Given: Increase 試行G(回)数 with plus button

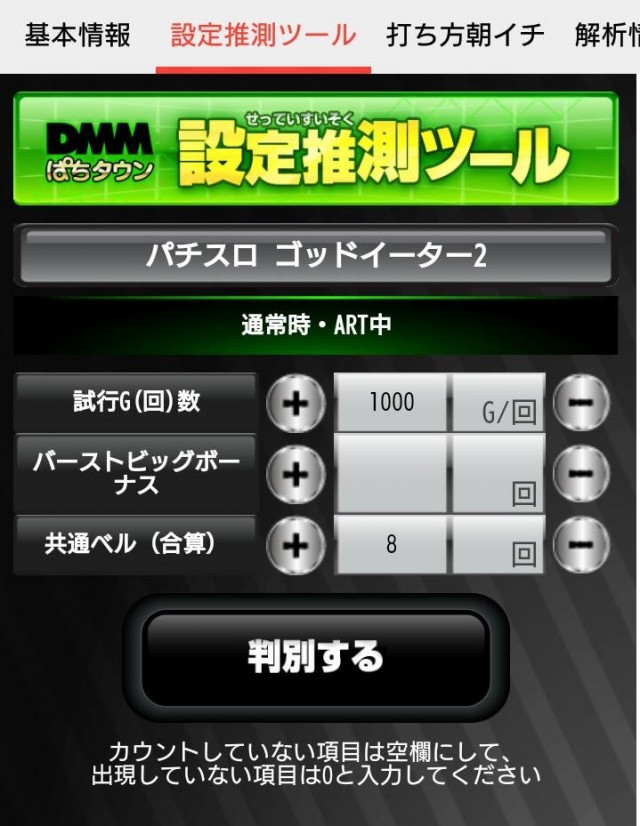Looking at the screenshot, I should pyautogui.click(x=295, y=403).
